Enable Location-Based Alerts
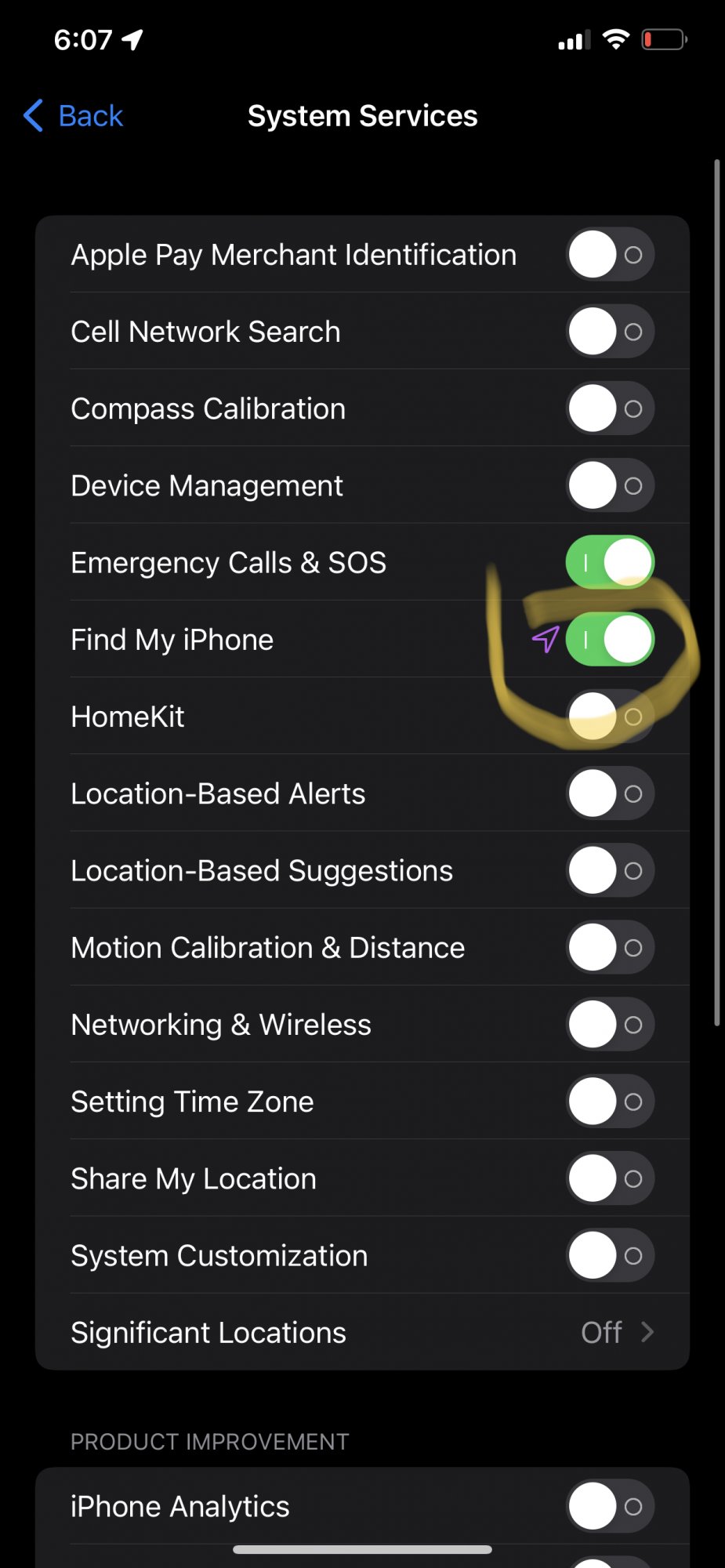The height and width of the screenshot is (1568, 725). 610,793
